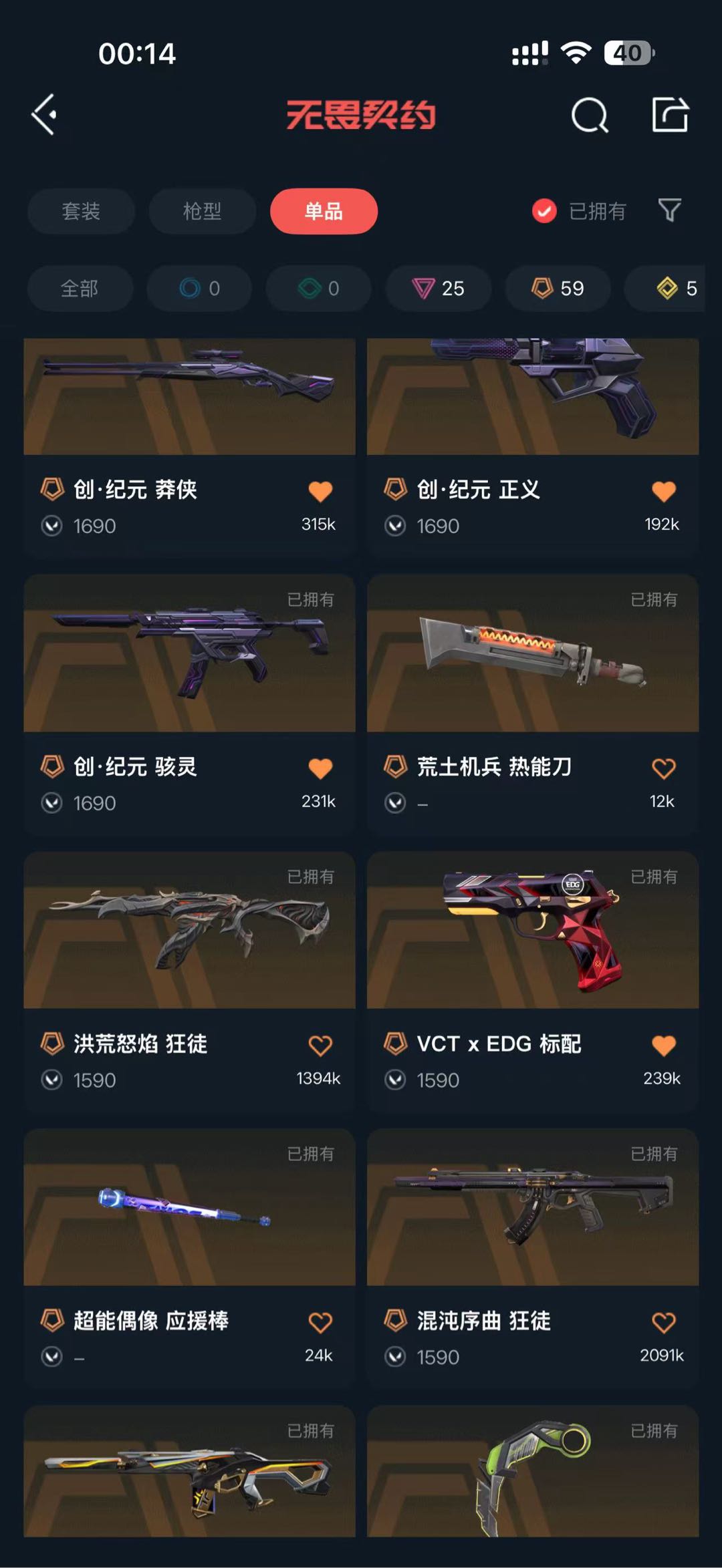Filter by the pink tier chip showing 25
This screenshot has height=1568, width=722.
pyautogui.click(x=439, y=289)
